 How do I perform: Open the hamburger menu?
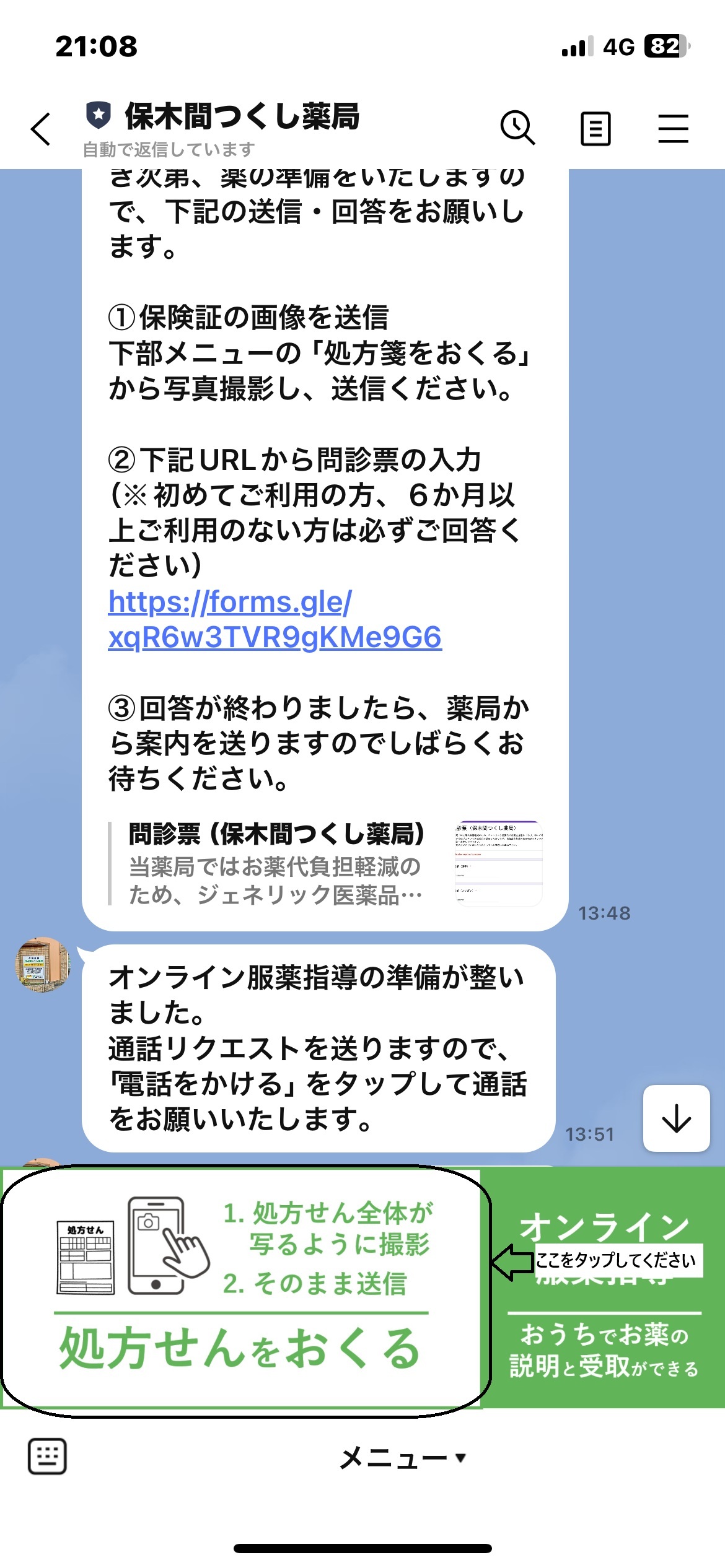tap(673, 129)
